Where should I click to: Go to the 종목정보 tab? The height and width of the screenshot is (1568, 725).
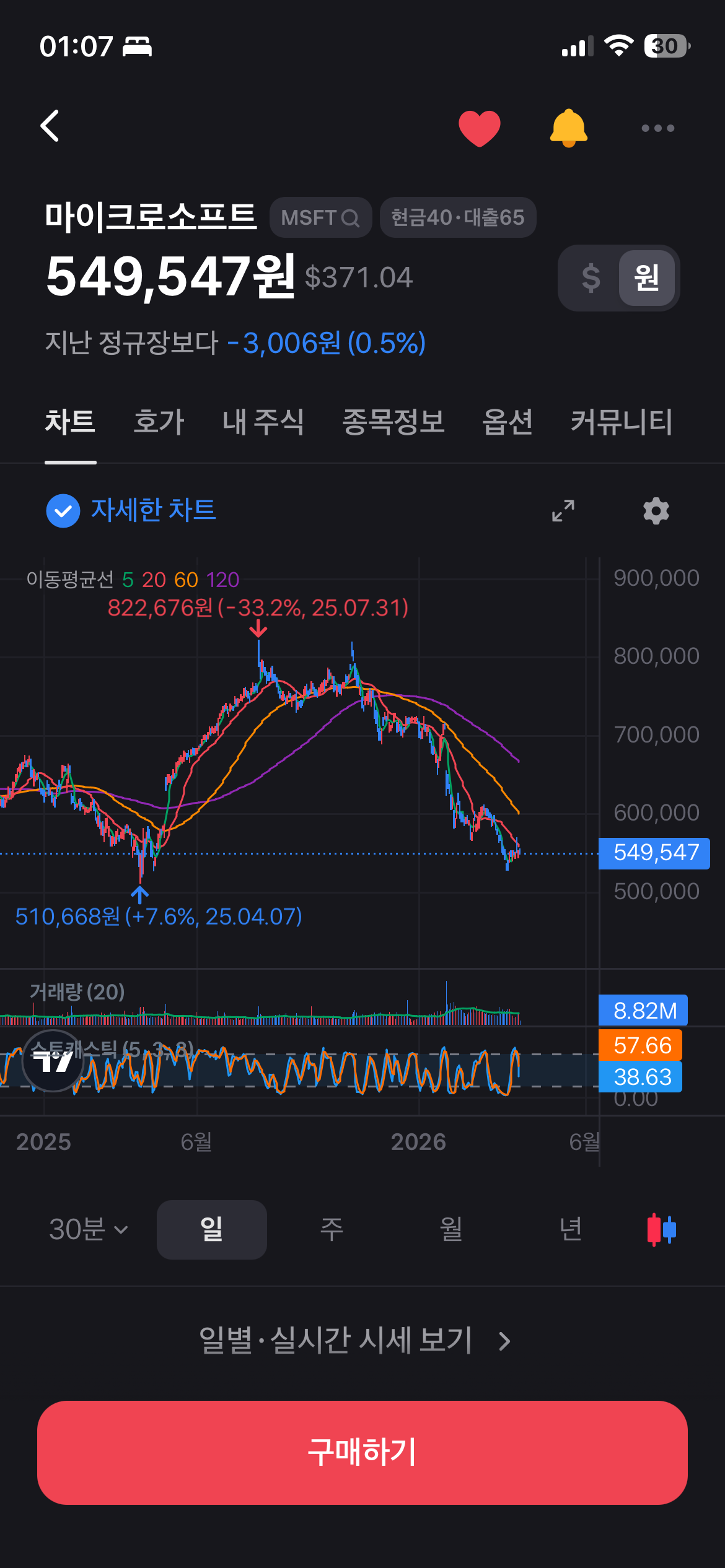[393, 422]
